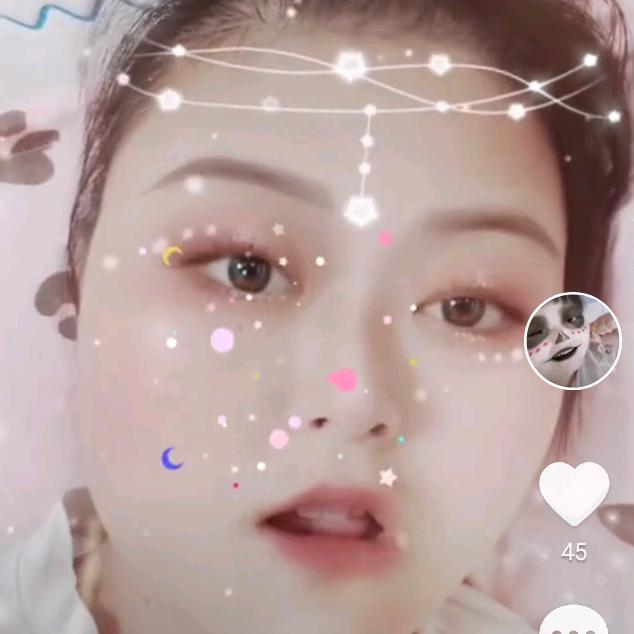Like this video with the heart

pos(574,493)
